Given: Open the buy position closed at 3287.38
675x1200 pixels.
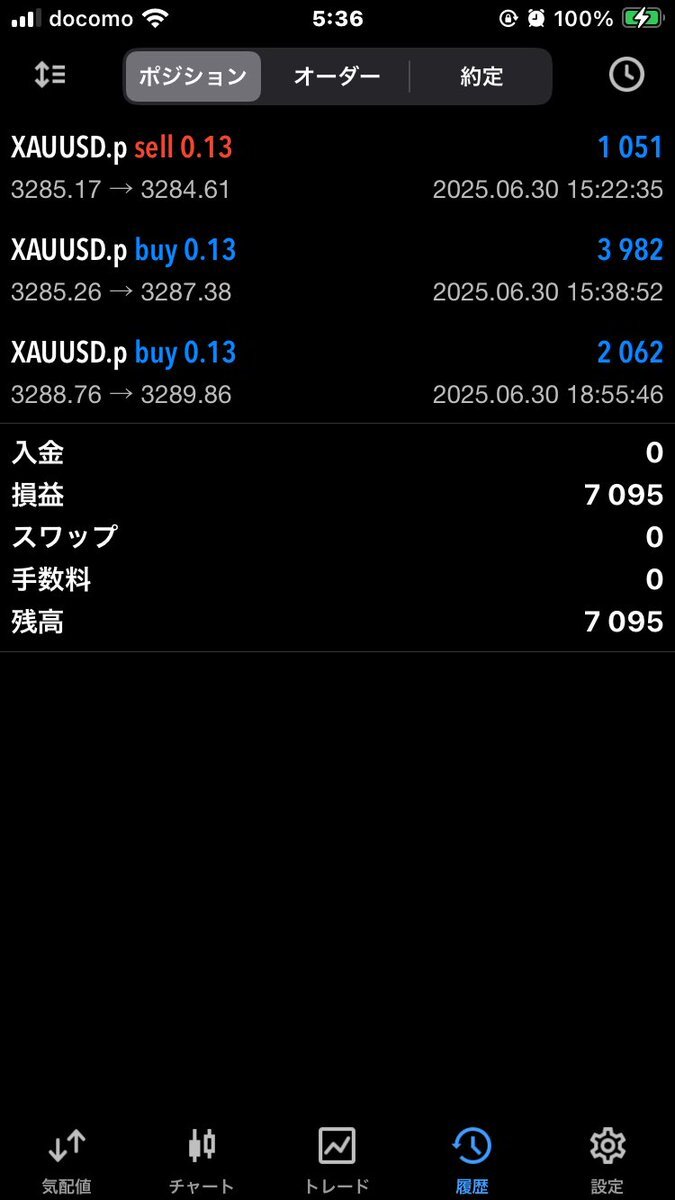Looking at the screenshot, I should [337, 269].
